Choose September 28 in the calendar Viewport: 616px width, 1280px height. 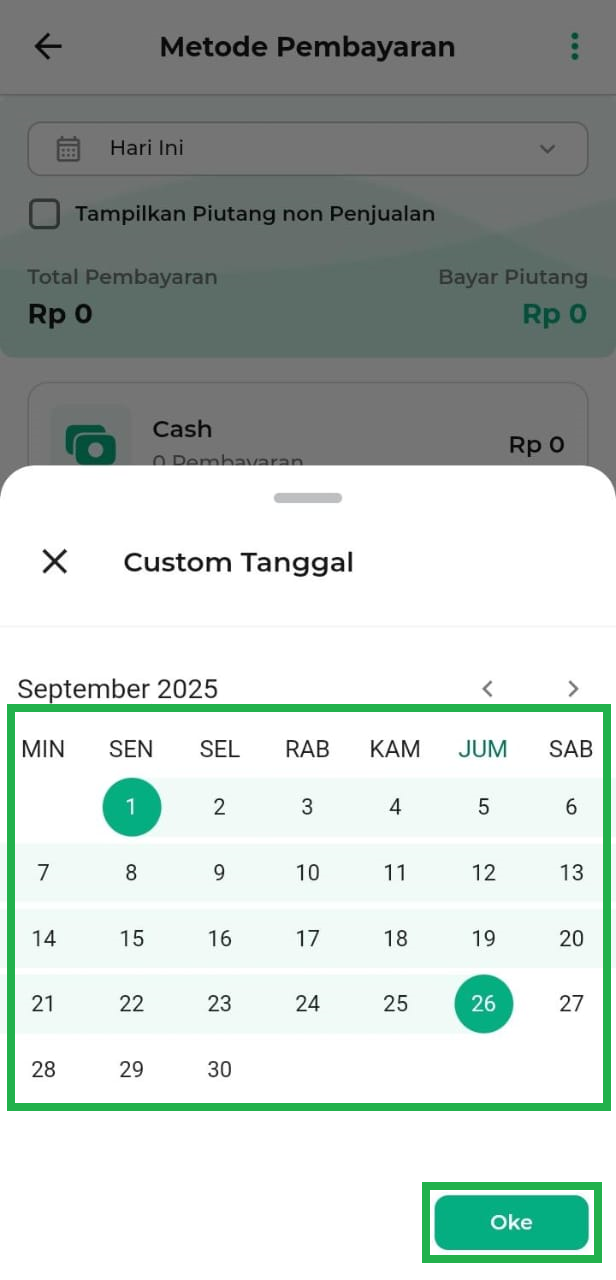43,1069
